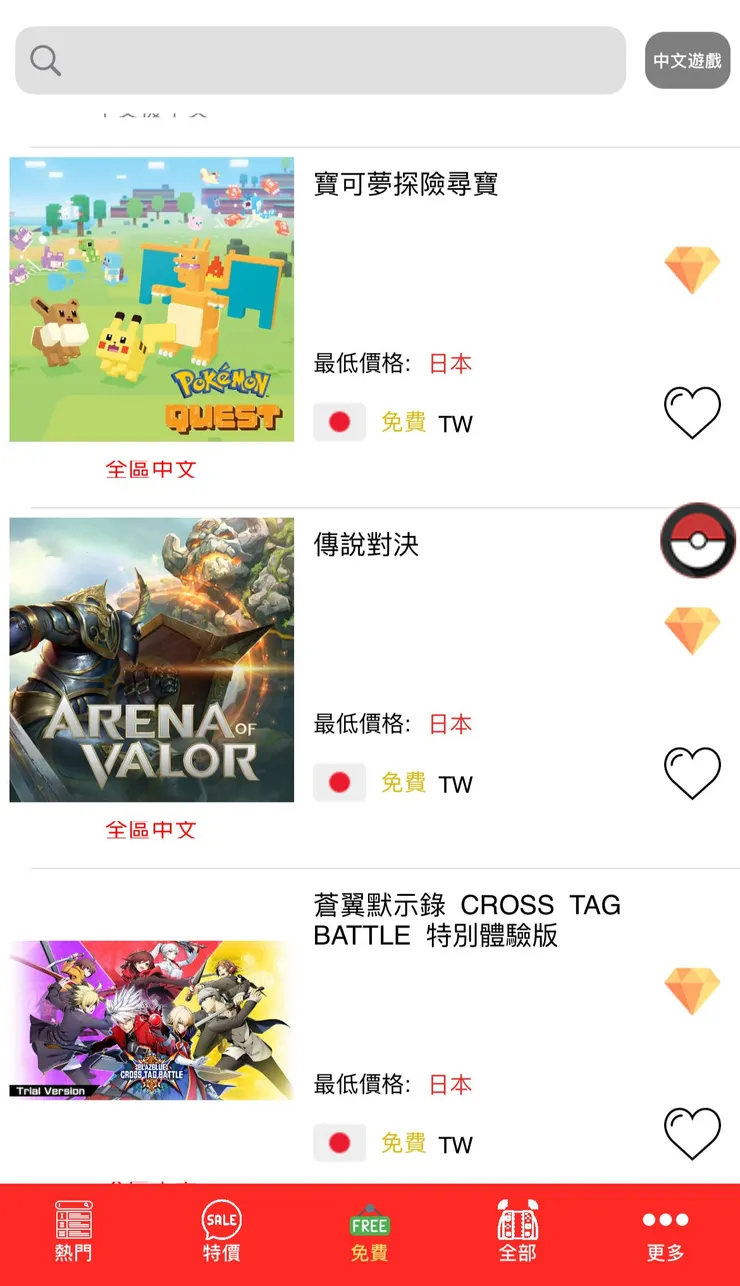Select the 免費 FREE tab icon

click(x=369, y=1219)
